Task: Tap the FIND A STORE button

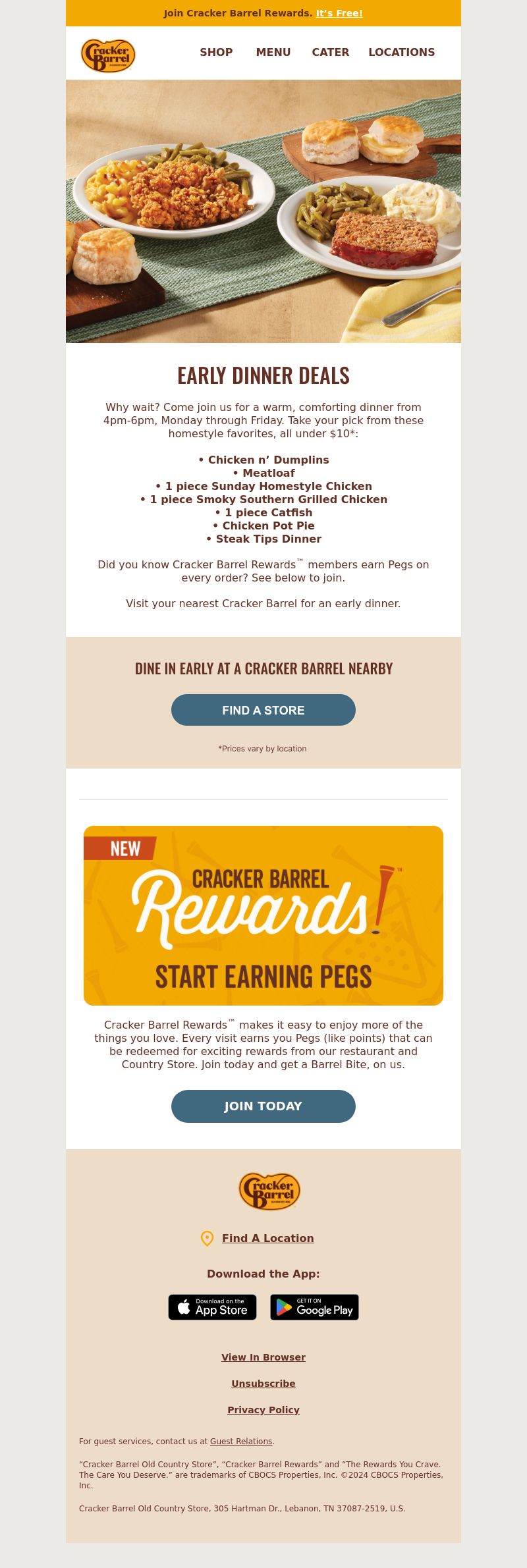Action: 263,710
